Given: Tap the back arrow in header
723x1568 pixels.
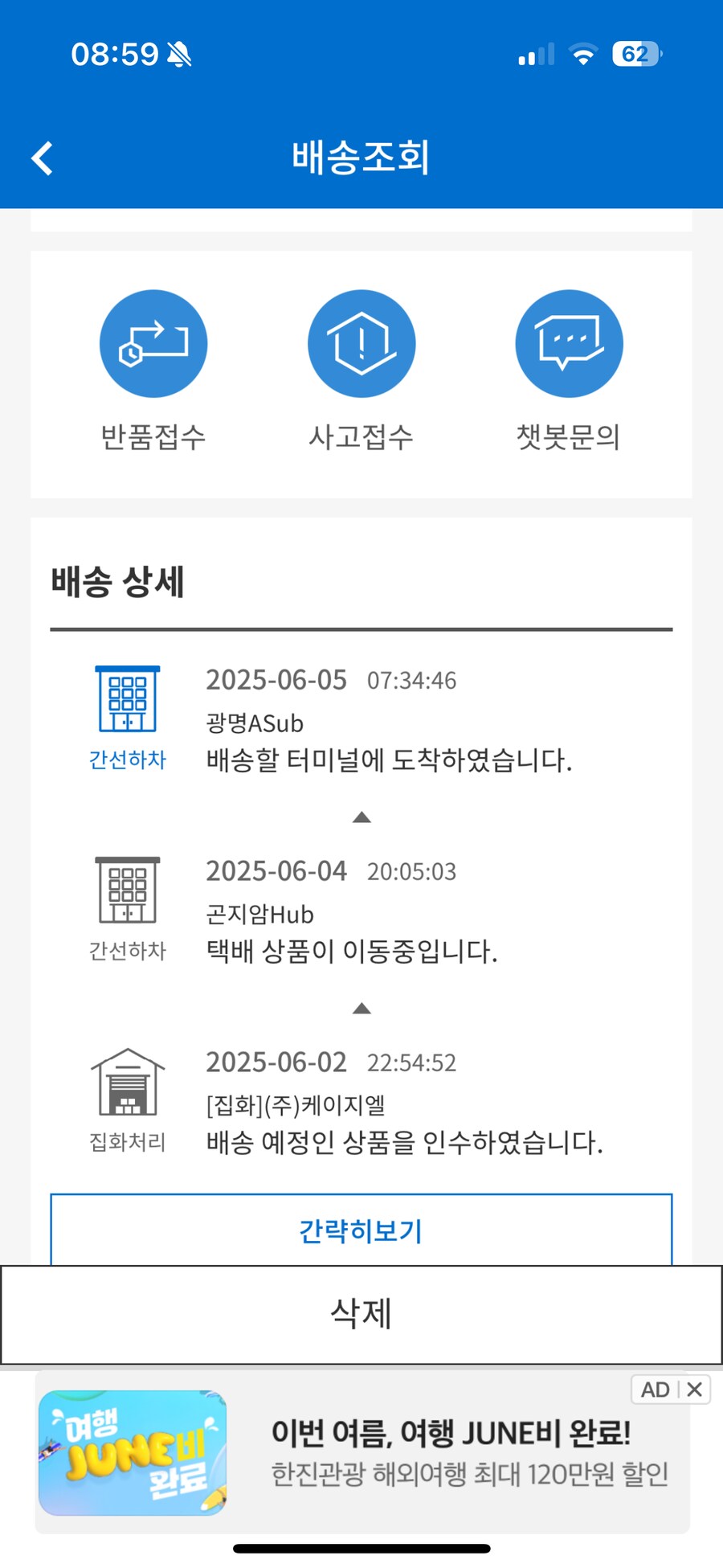Looking at the screenshot, I should pos(40,158).
